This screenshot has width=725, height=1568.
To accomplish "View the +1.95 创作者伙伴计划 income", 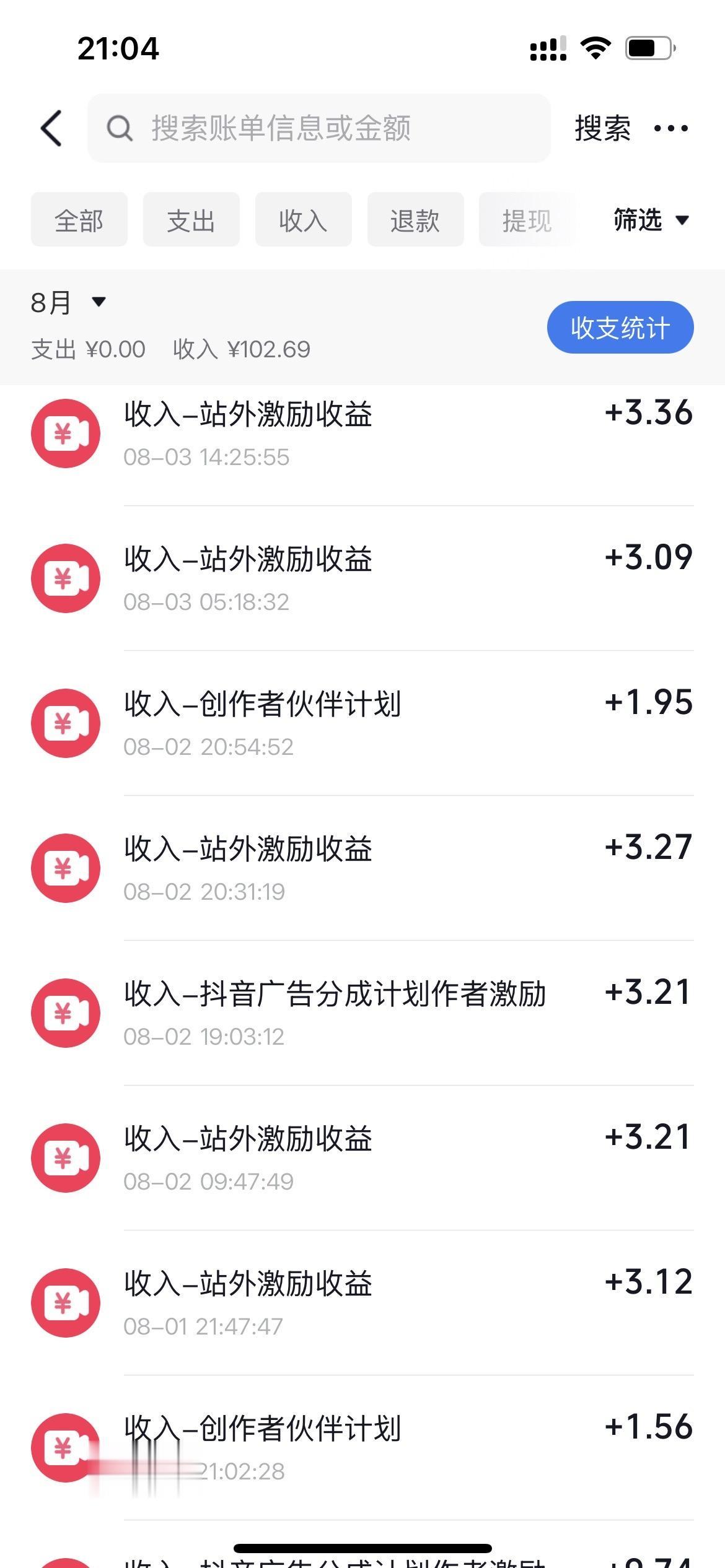I will [362, 723].
